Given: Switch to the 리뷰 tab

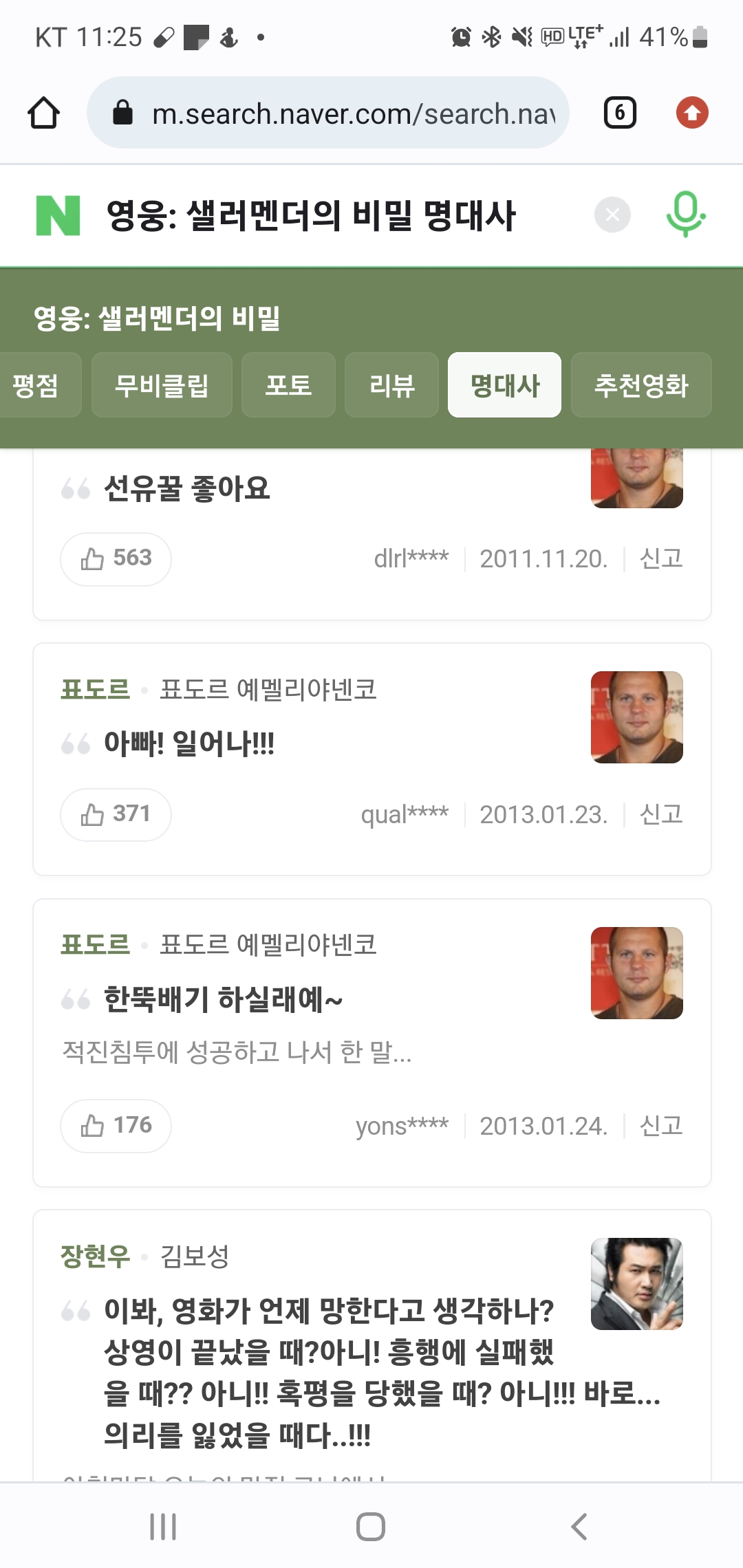Looking at the screenshot, I should pyautogui.click(x=391, y=385).
